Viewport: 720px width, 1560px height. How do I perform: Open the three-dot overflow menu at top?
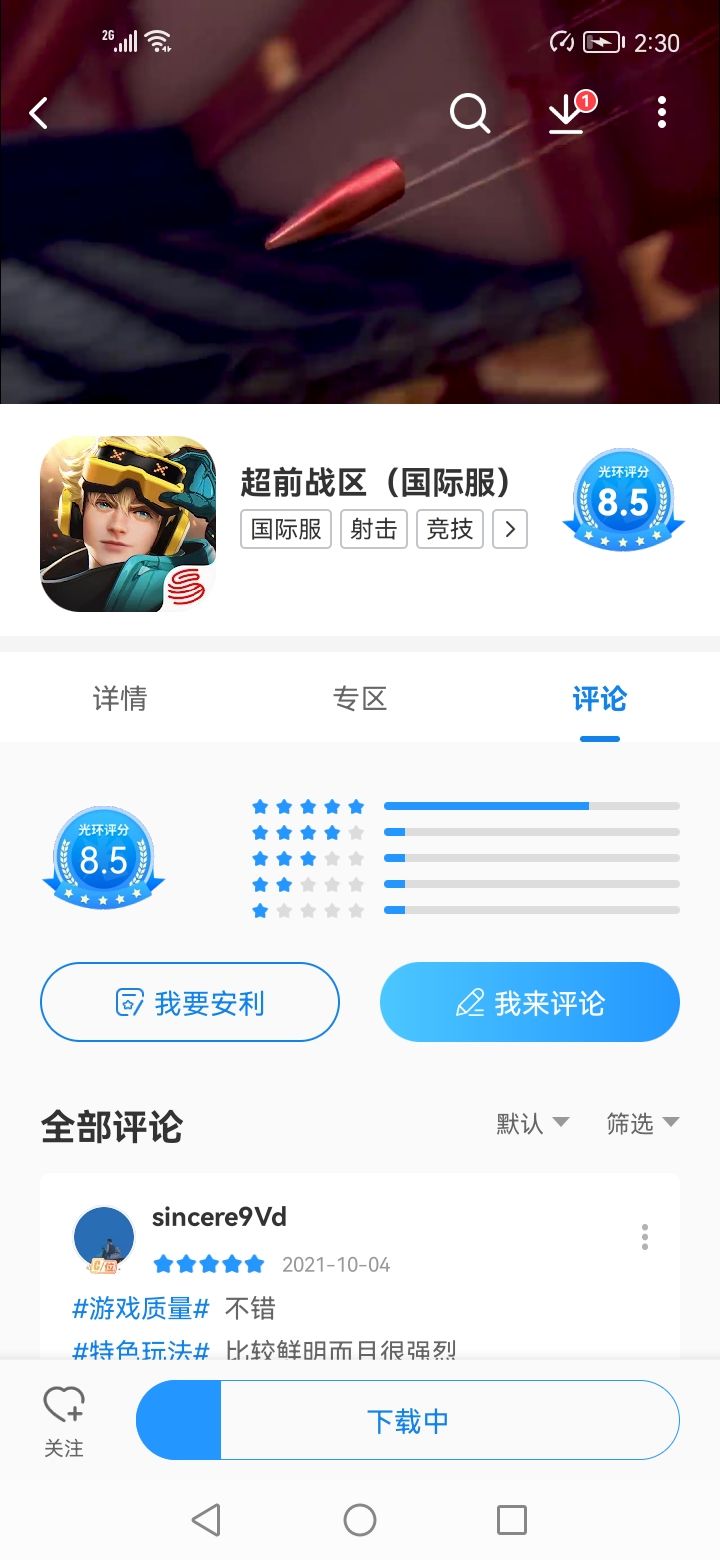click(661, 113)
